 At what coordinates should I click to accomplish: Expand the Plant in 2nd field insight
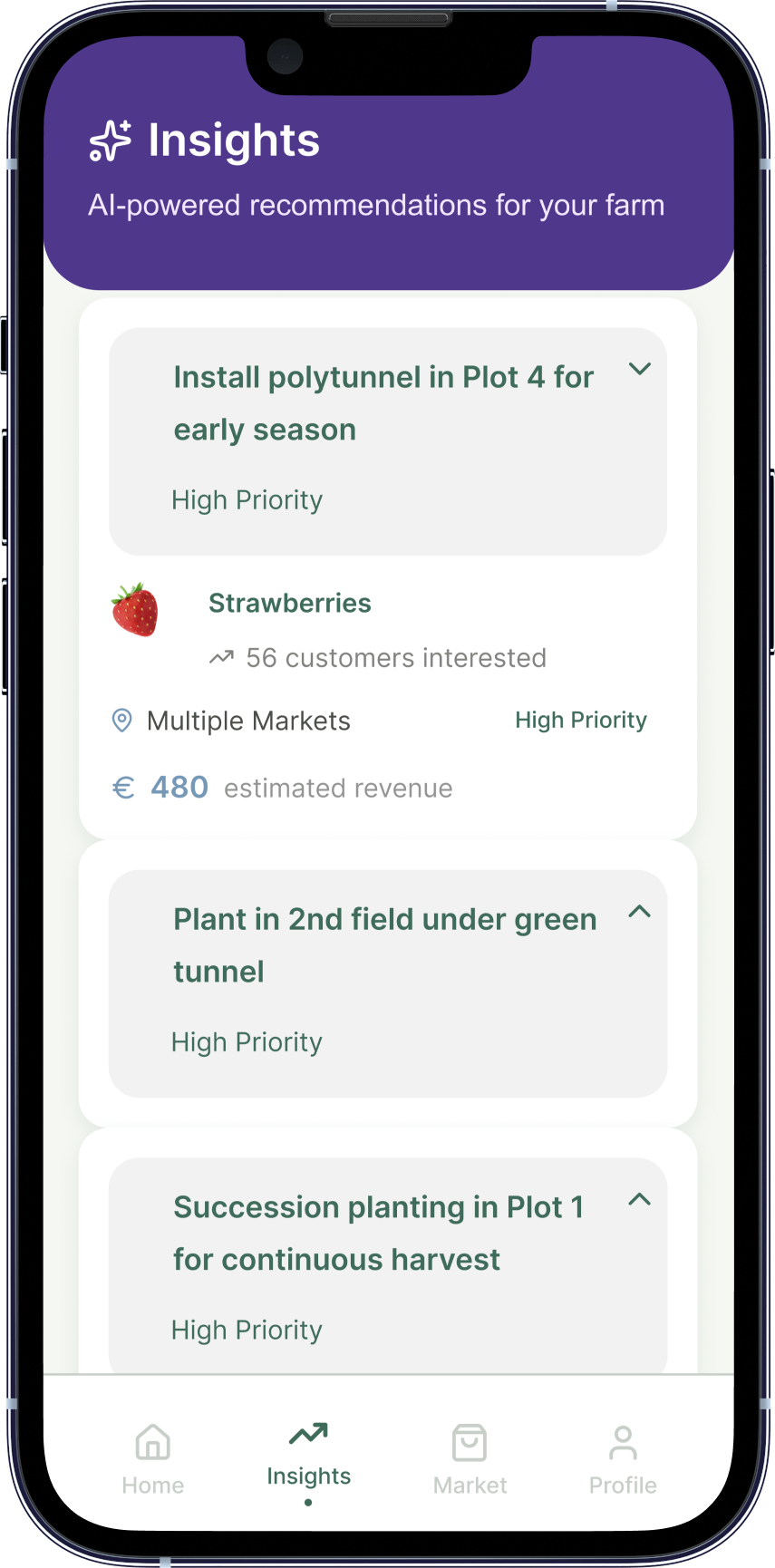(x=639, y=912)
